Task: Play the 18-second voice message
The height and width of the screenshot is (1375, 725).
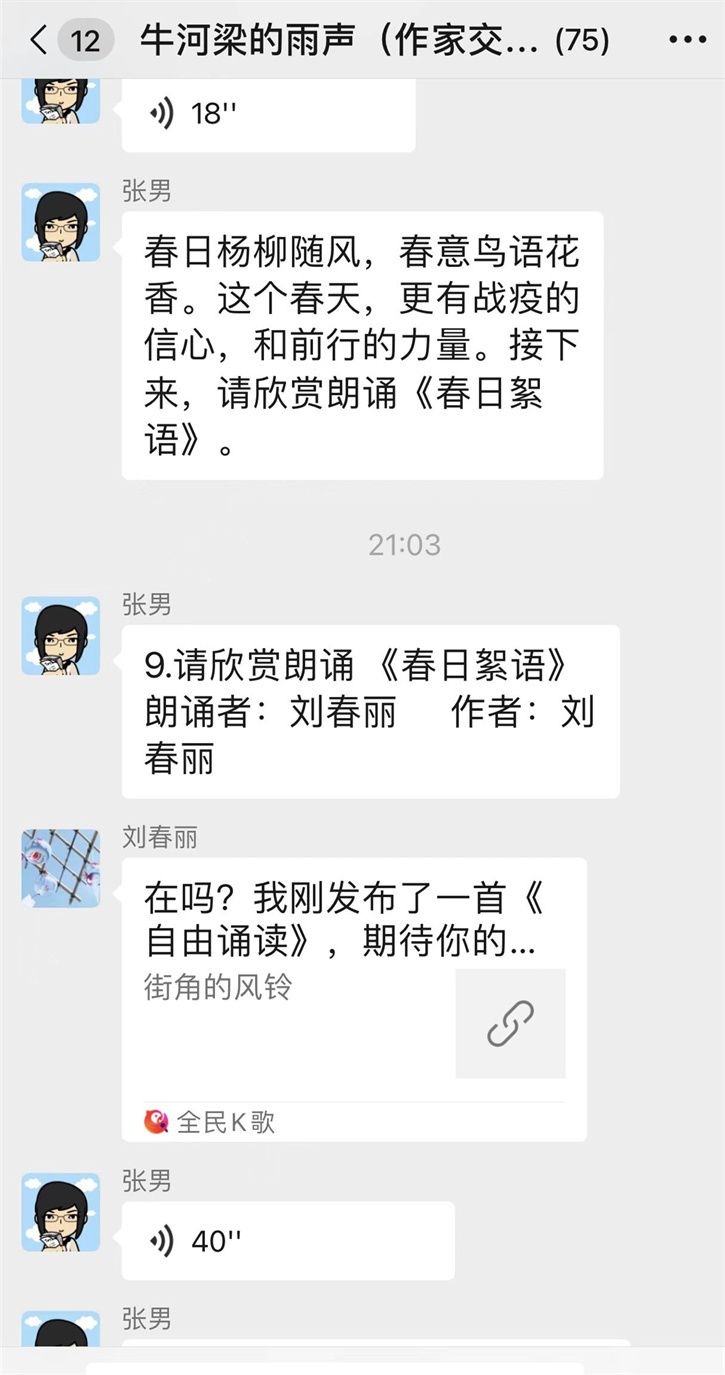Action: (x=267, y=114)
